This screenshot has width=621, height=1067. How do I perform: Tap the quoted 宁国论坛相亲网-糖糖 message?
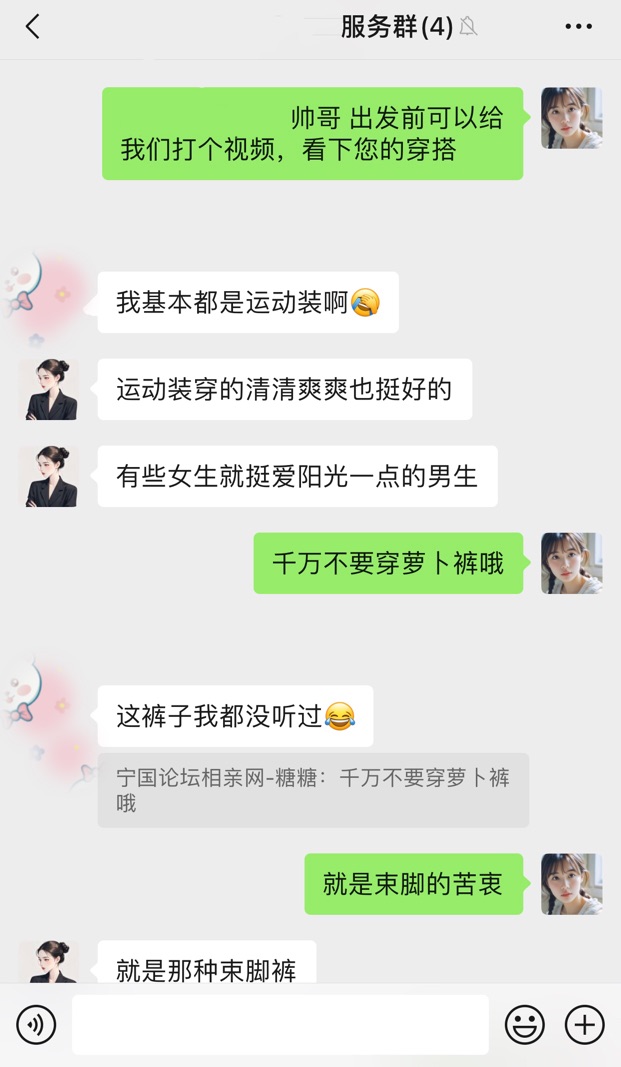(312, 790)
